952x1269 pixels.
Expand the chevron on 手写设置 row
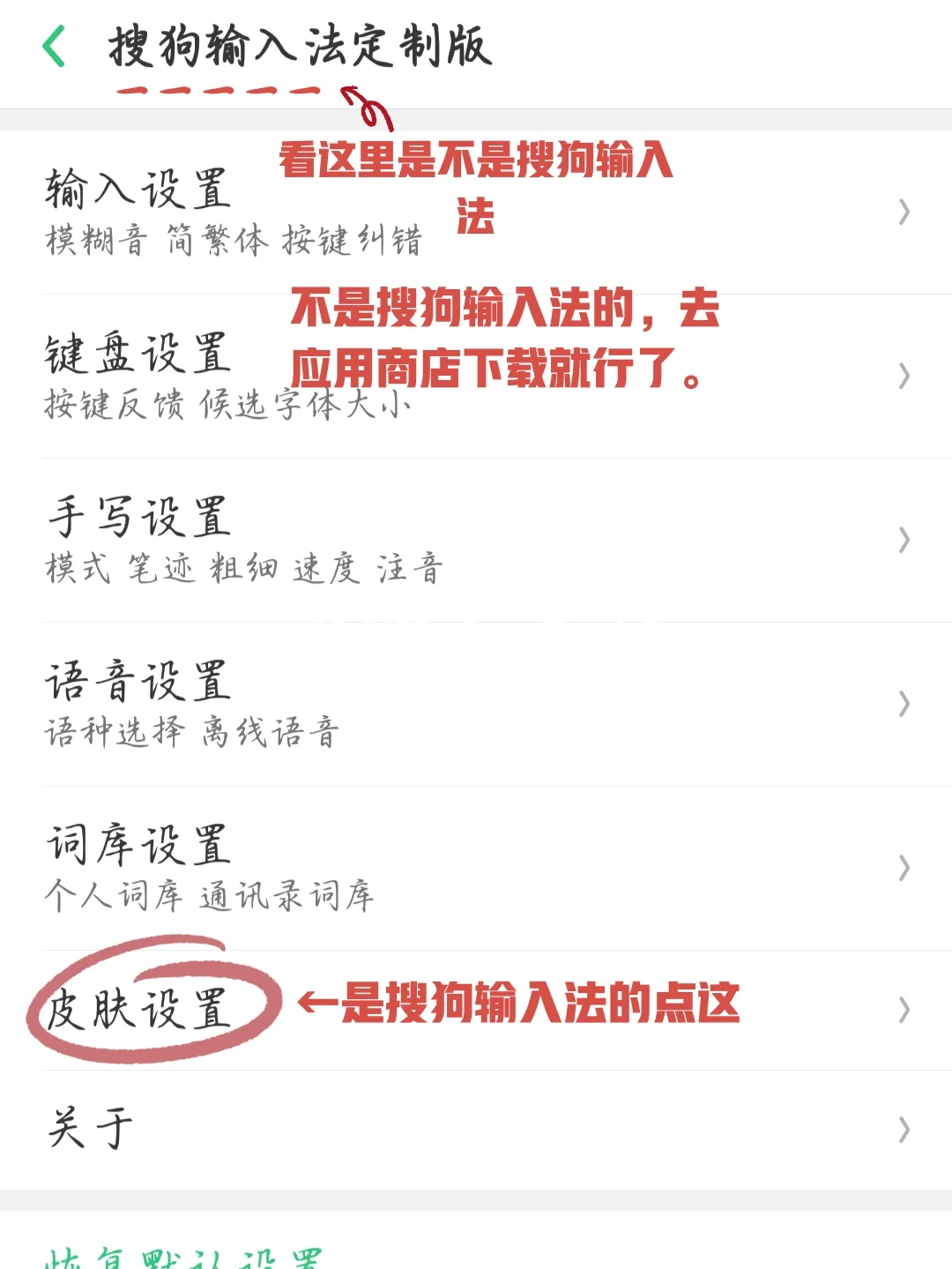pyautogui.click(x=903, y=541)
